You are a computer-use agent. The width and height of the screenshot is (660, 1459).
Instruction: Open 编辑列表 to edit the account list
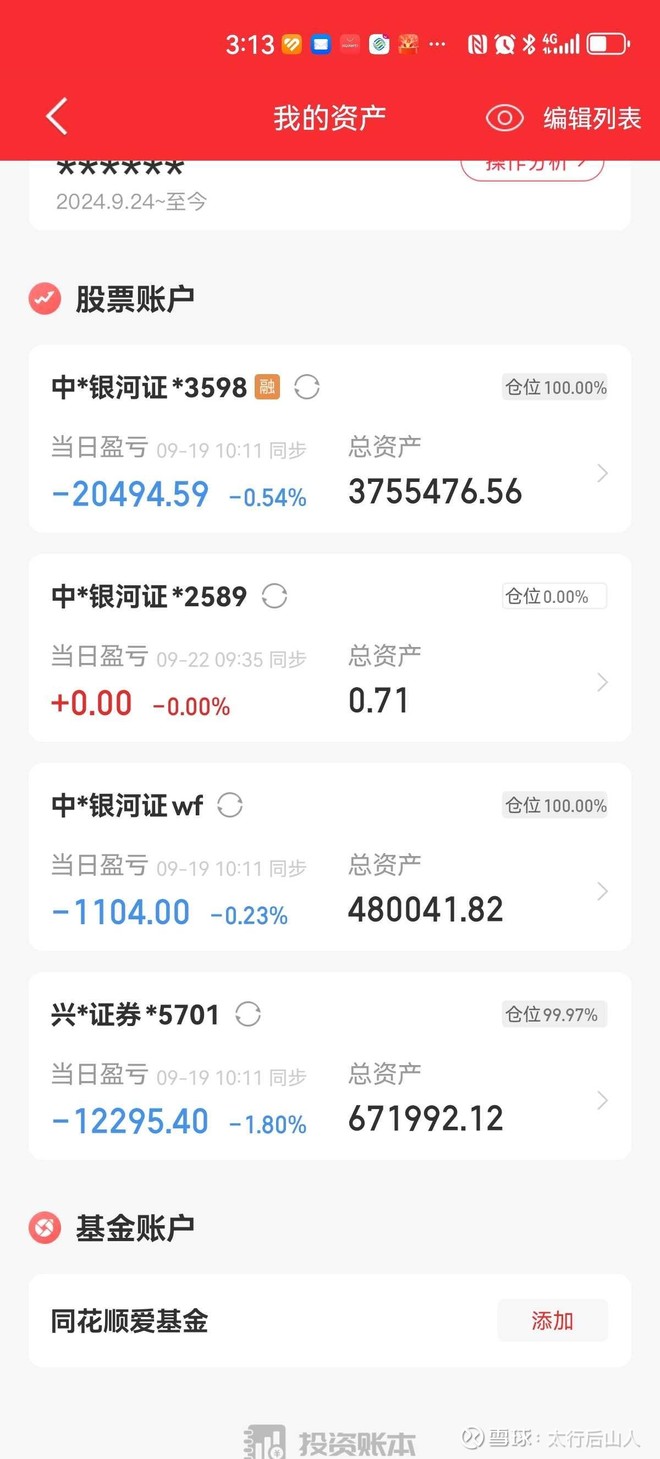click(592, 118)
